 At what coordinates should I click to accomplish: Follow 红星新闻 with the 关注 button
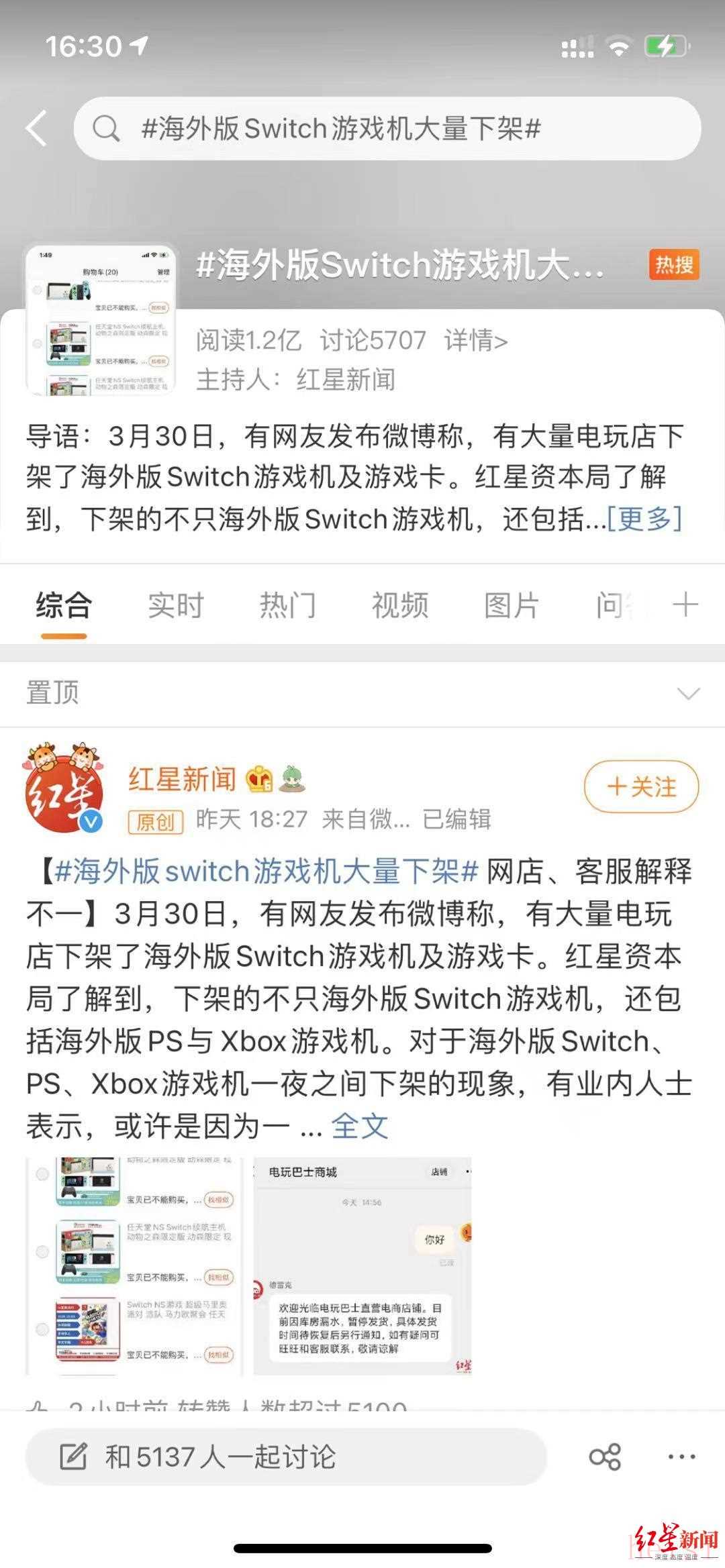[641, 786]
